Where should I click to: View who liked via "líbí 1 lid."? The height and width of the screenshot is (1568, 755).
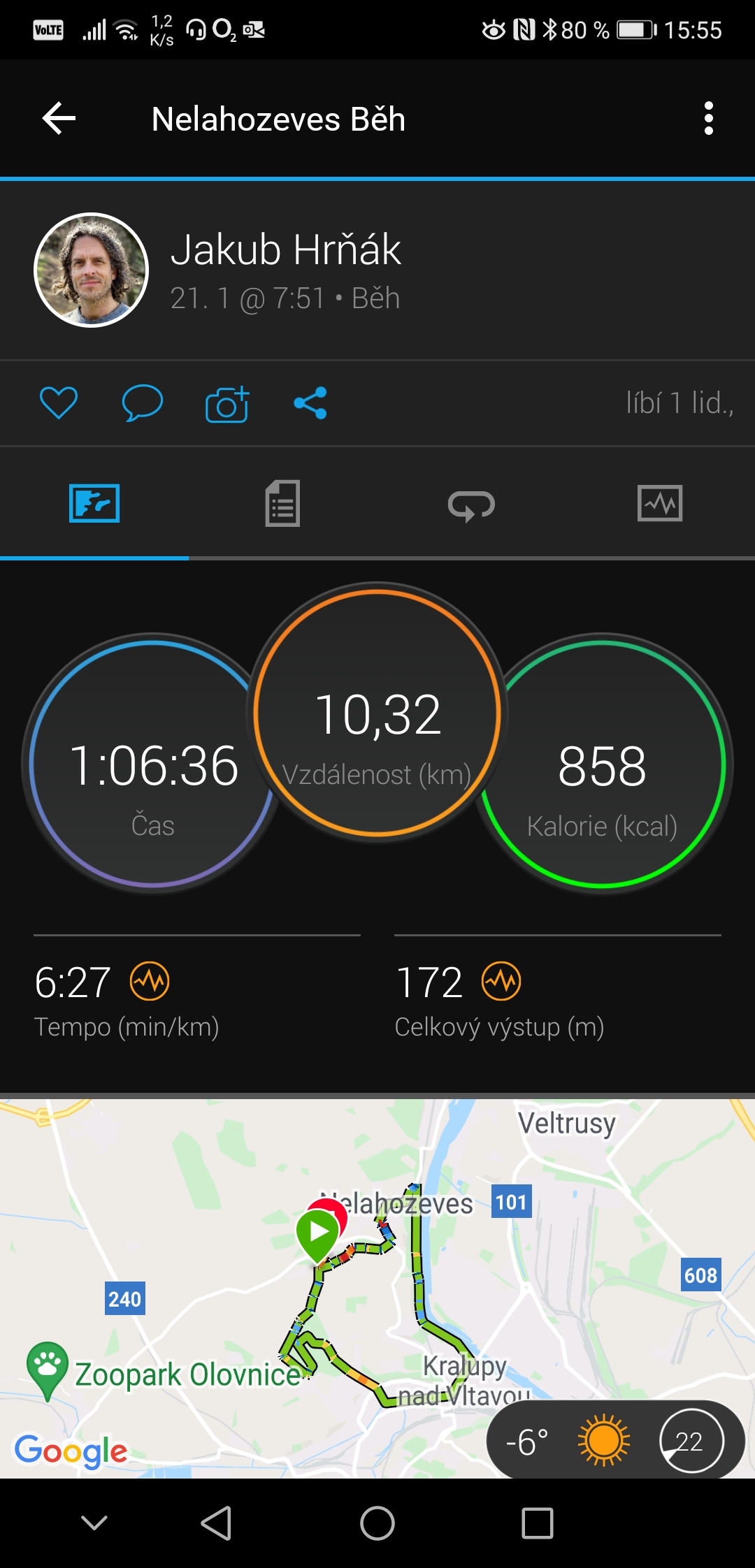(x=679, y=403)
